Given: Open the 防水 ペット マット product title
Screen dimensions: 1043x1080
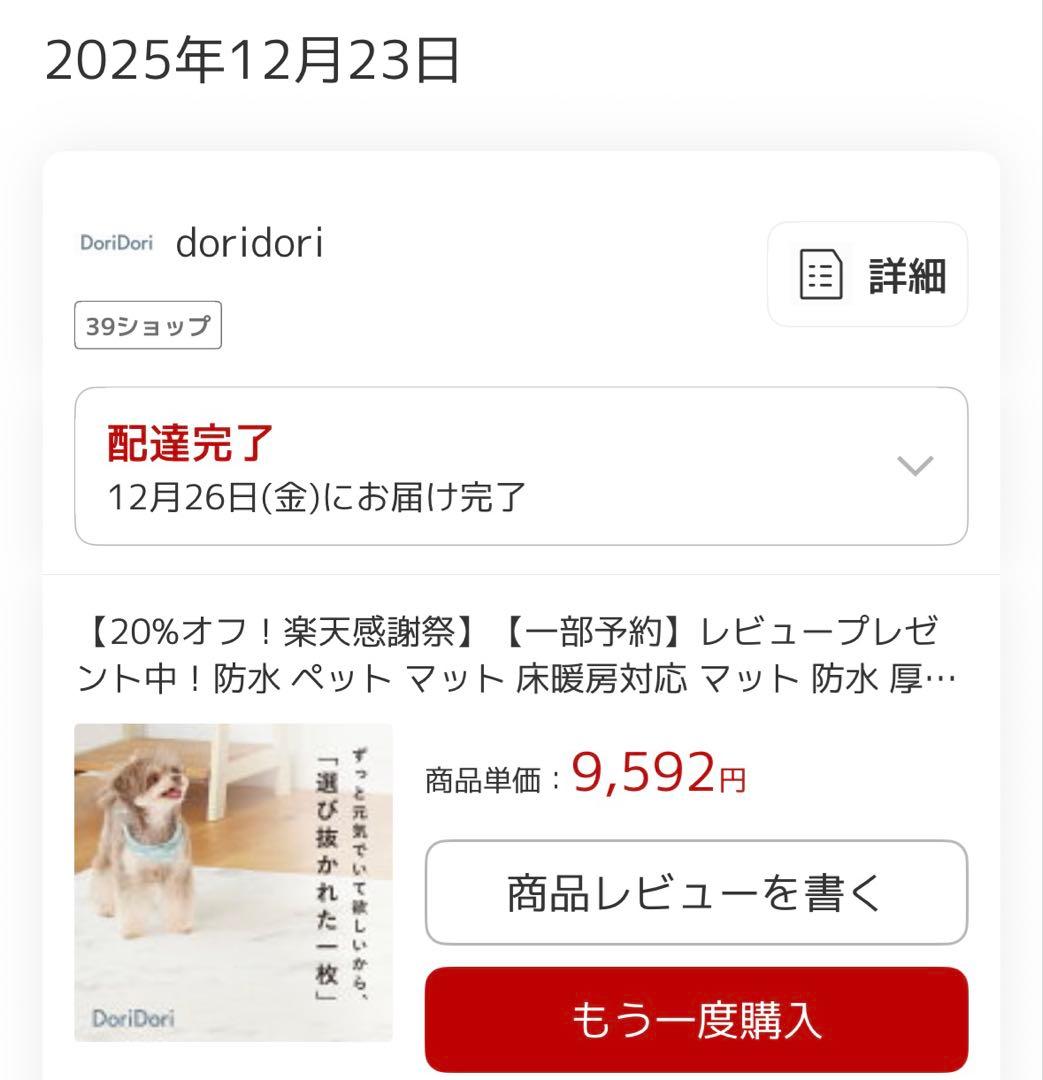Looking at the screenshot, I should click(517, 655).
